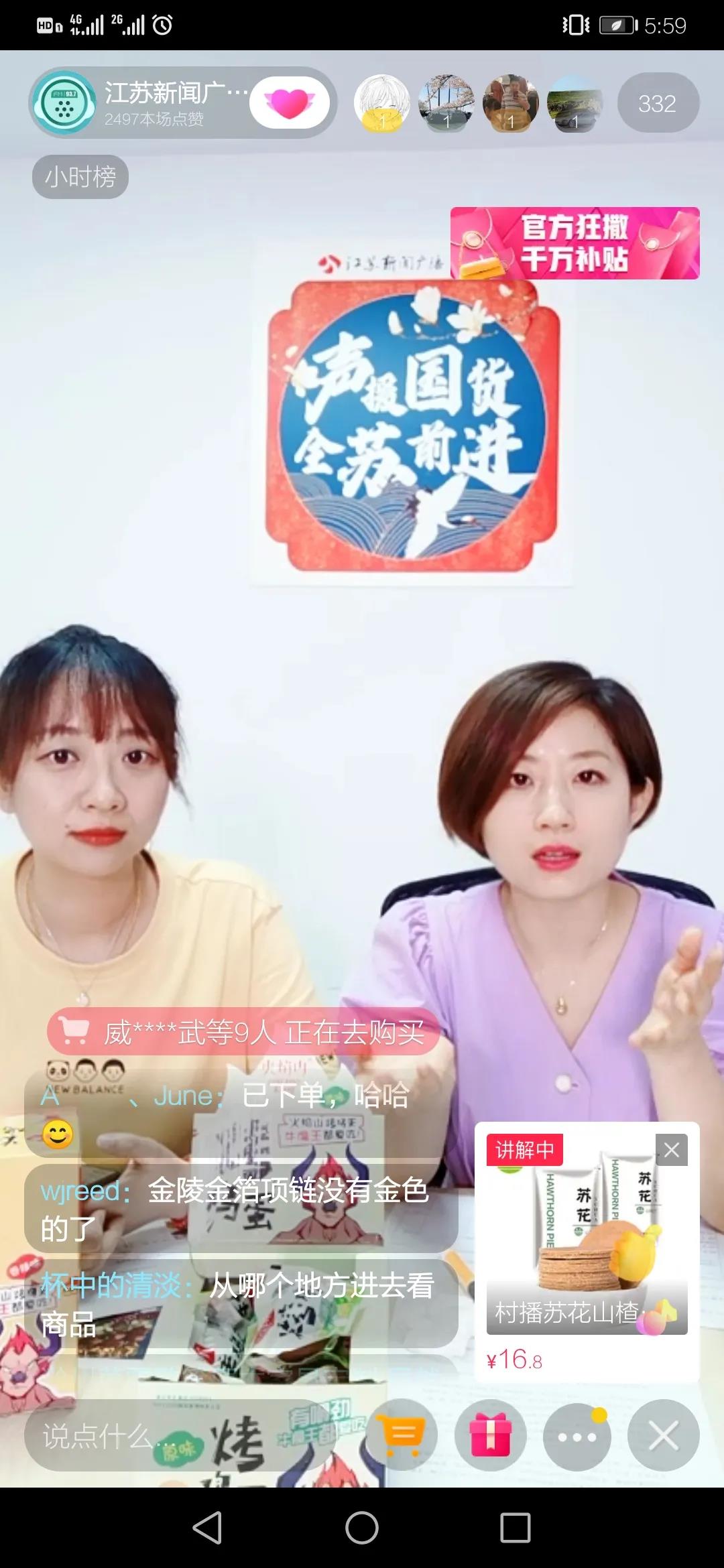Open the three-dot more options menu
724x1568 pixels.
(577, 1436)
